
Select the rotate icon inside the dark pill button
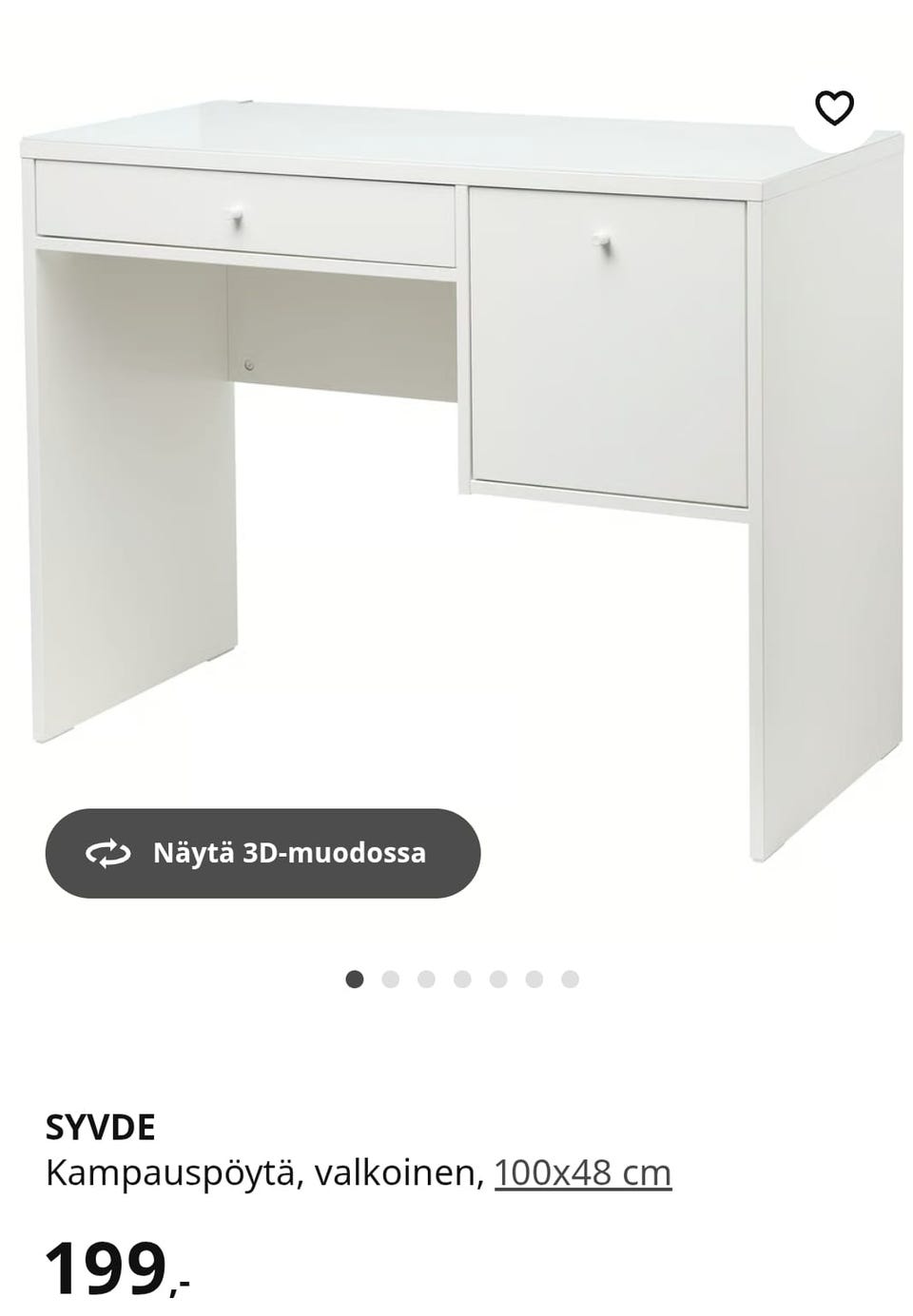click(107, 853)
